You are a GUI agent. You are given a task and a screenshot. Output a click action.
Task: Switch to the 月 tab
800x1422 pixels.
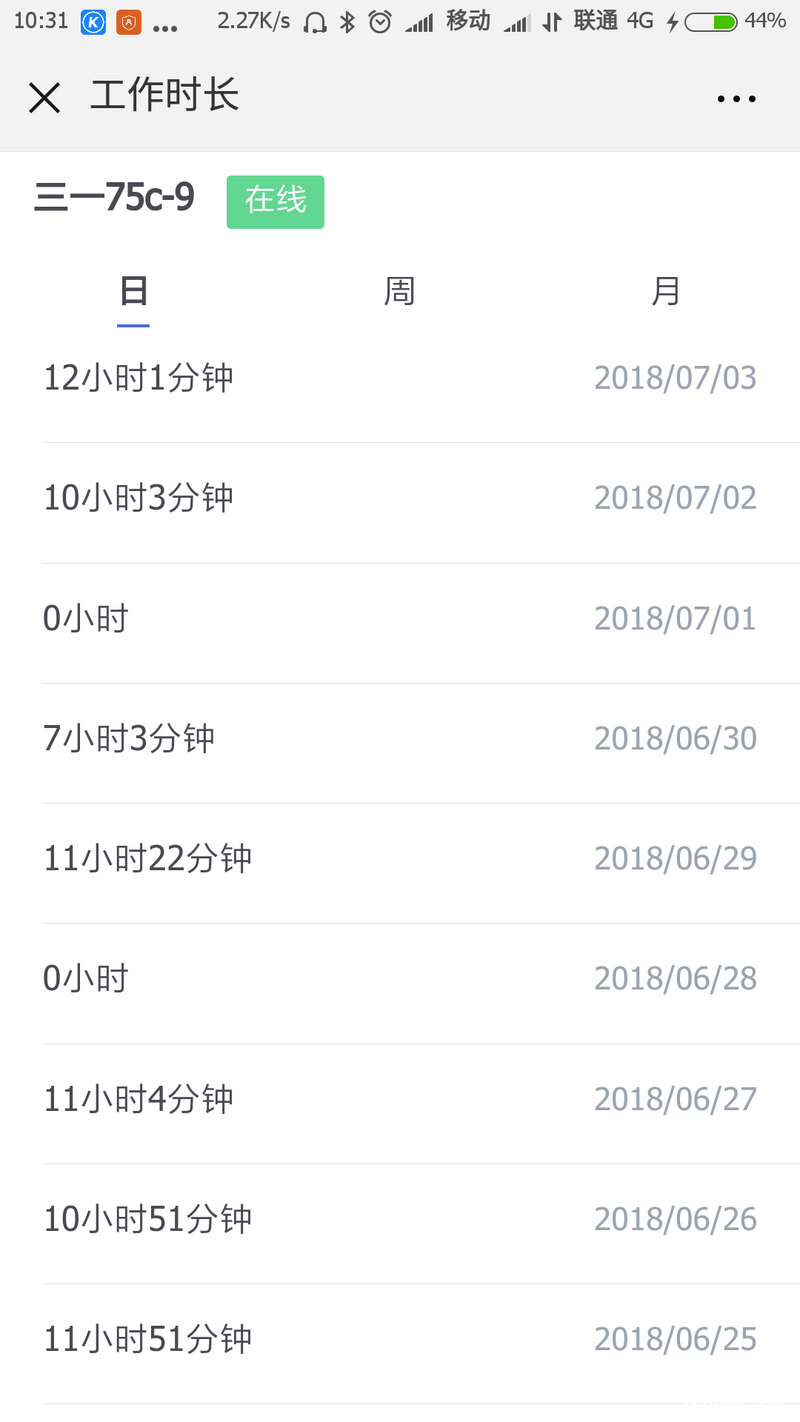click(x=665, y=291)
